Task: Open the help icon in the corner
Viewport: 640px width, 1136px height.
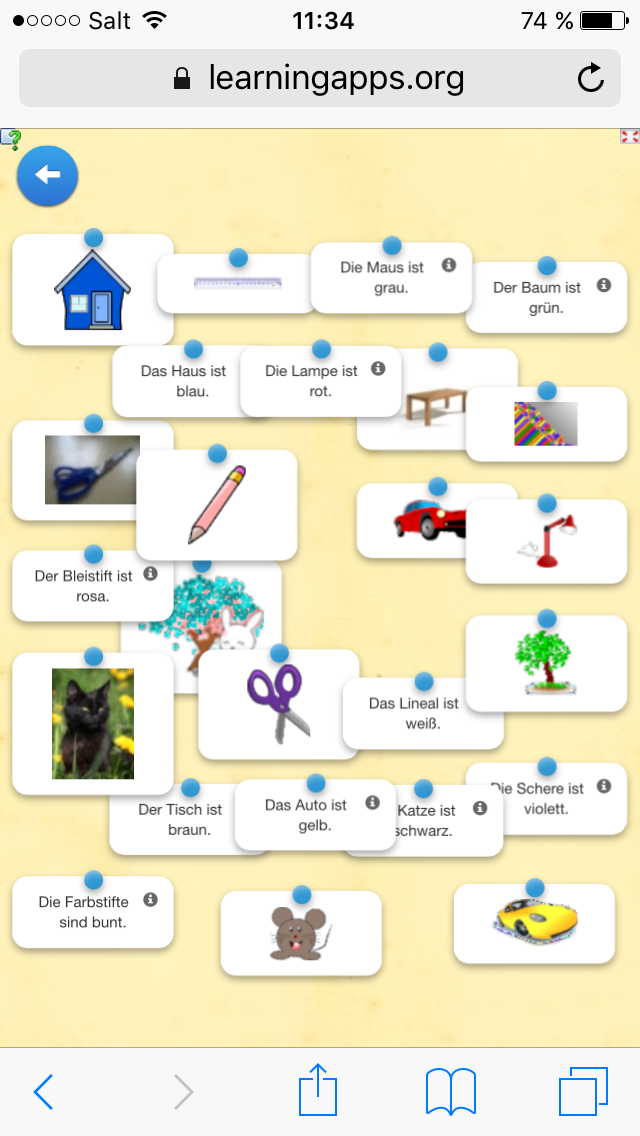Action: [x=11, y=138]
